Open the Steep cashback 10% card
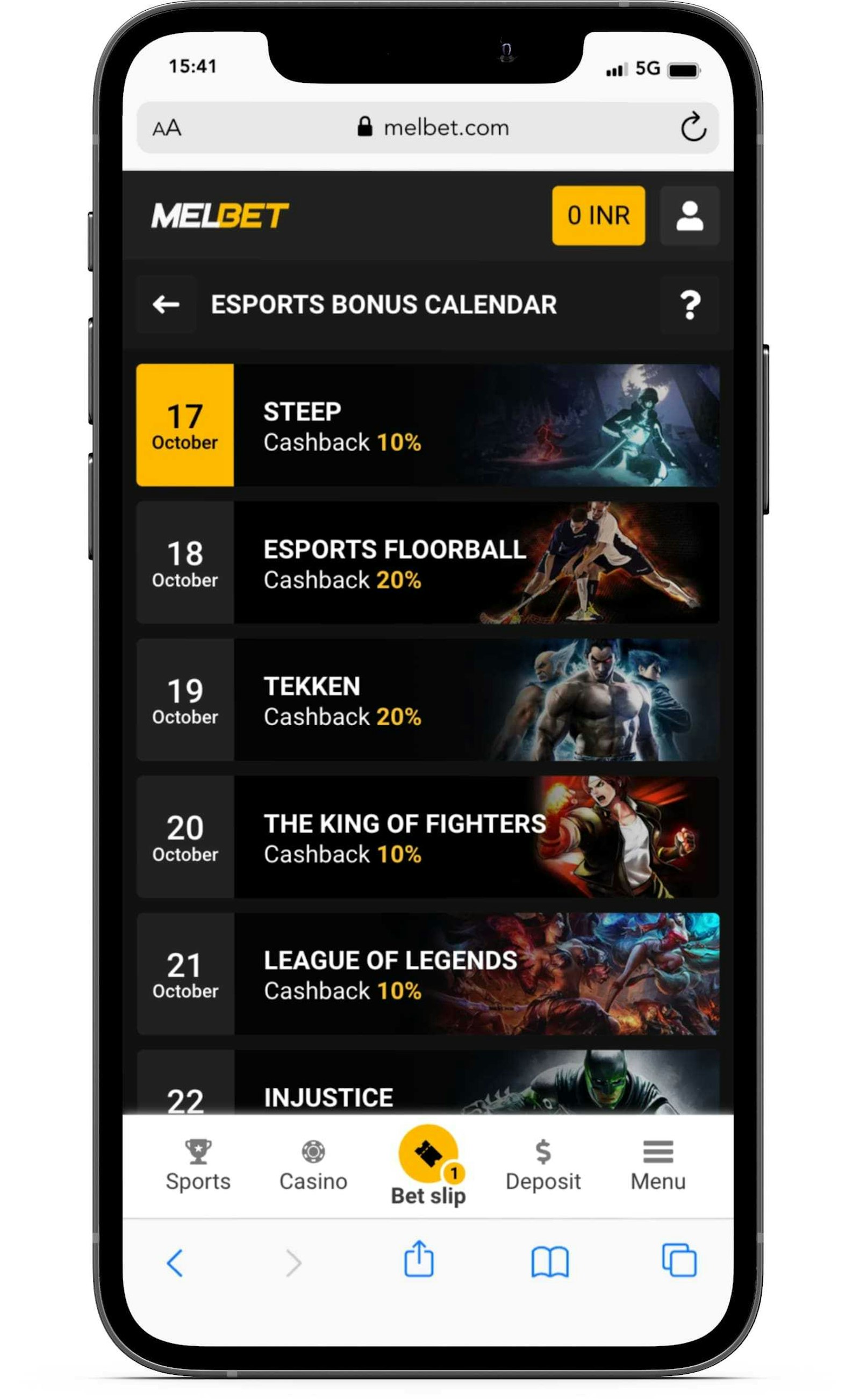Image resolution: width=860 pixels, height=1400 pixels. click(x=428, y=425)
